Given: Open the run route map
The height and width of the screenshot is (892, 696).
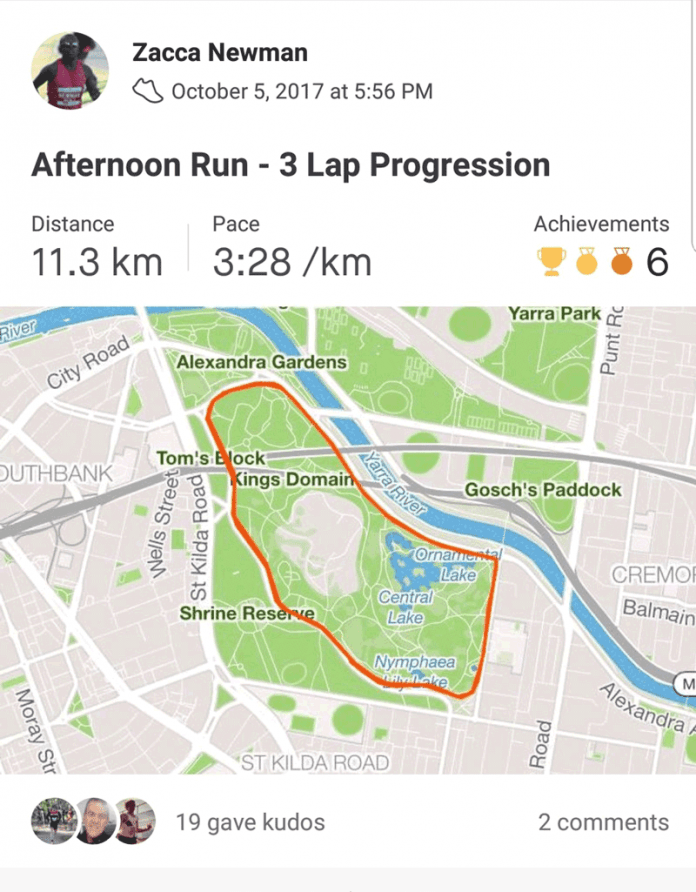Looking at the screenshot, I should pyautogui.click(x=347, y=540).
